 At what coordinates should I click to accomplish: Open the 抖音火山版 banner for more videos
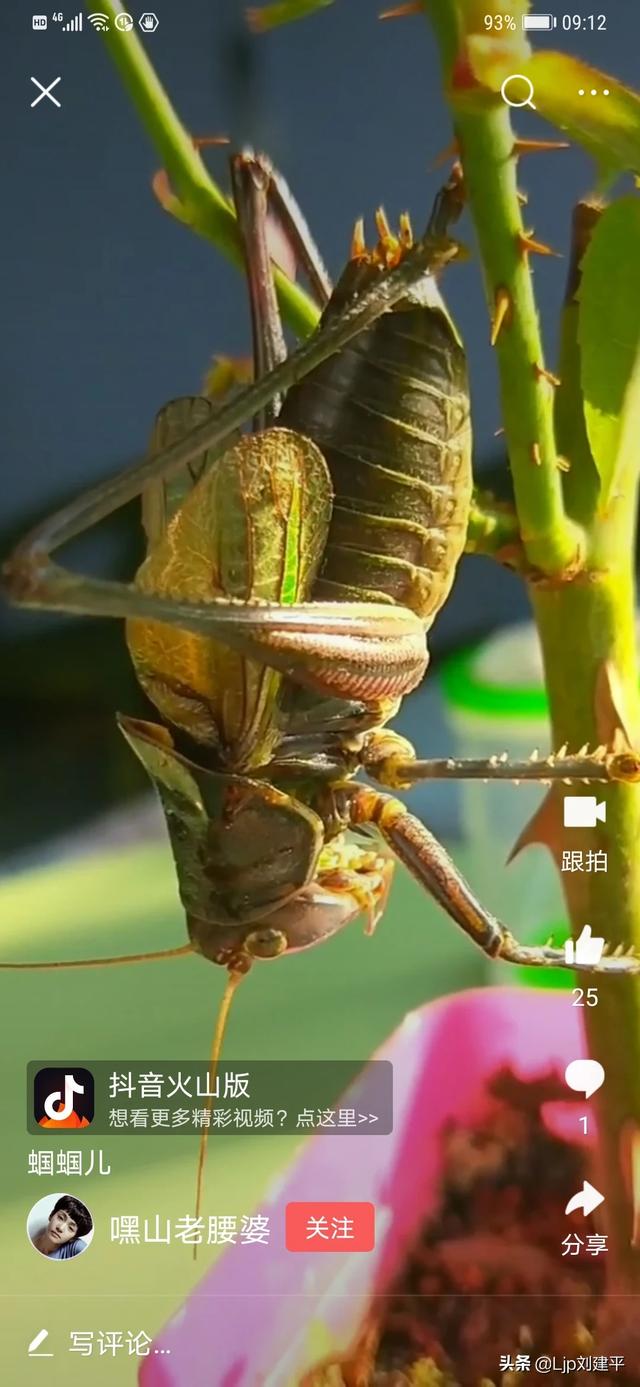pos(210,1097)
